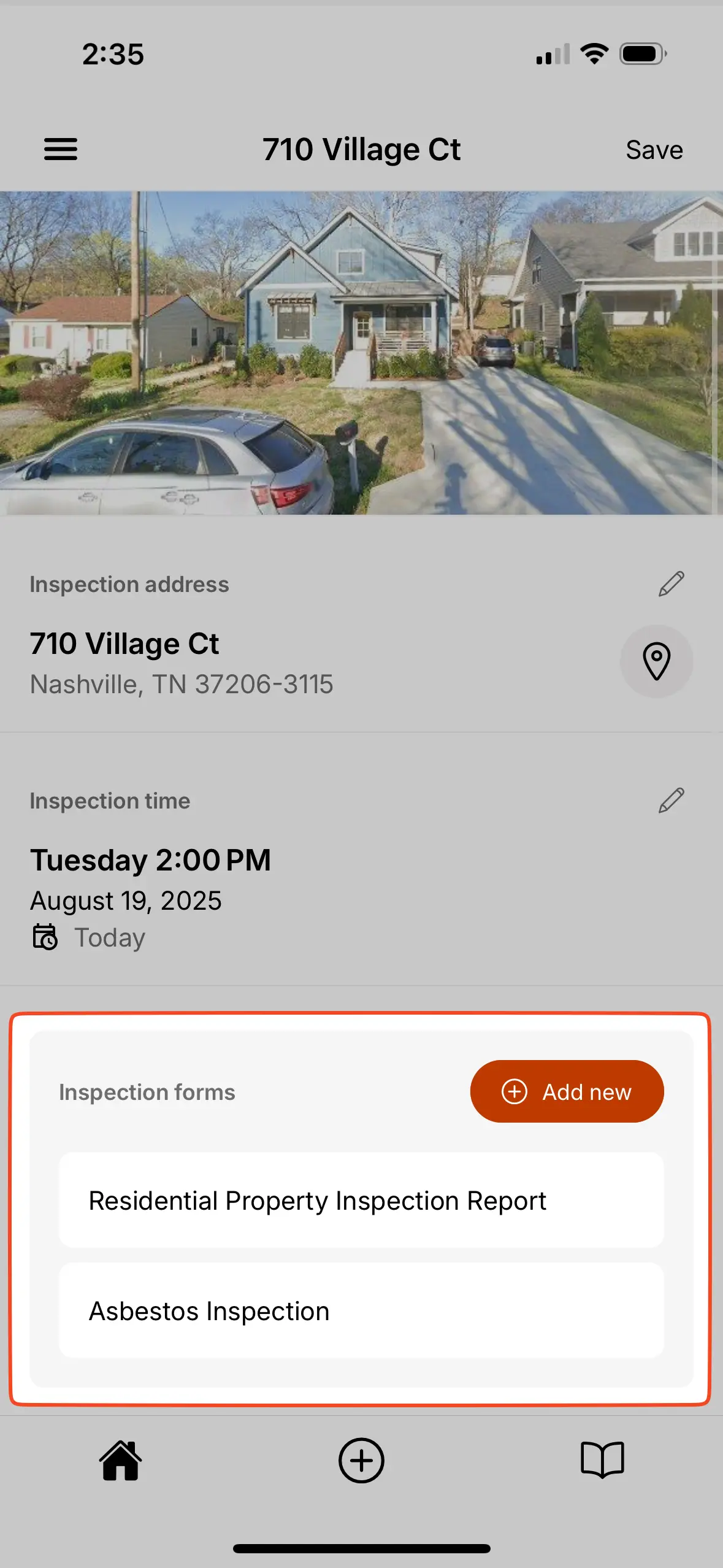Image resolution: width=723 pixels, height=1568 pixels.
Task: Open the Residential Property Inspection Report form
Action: coord(361,1201)
